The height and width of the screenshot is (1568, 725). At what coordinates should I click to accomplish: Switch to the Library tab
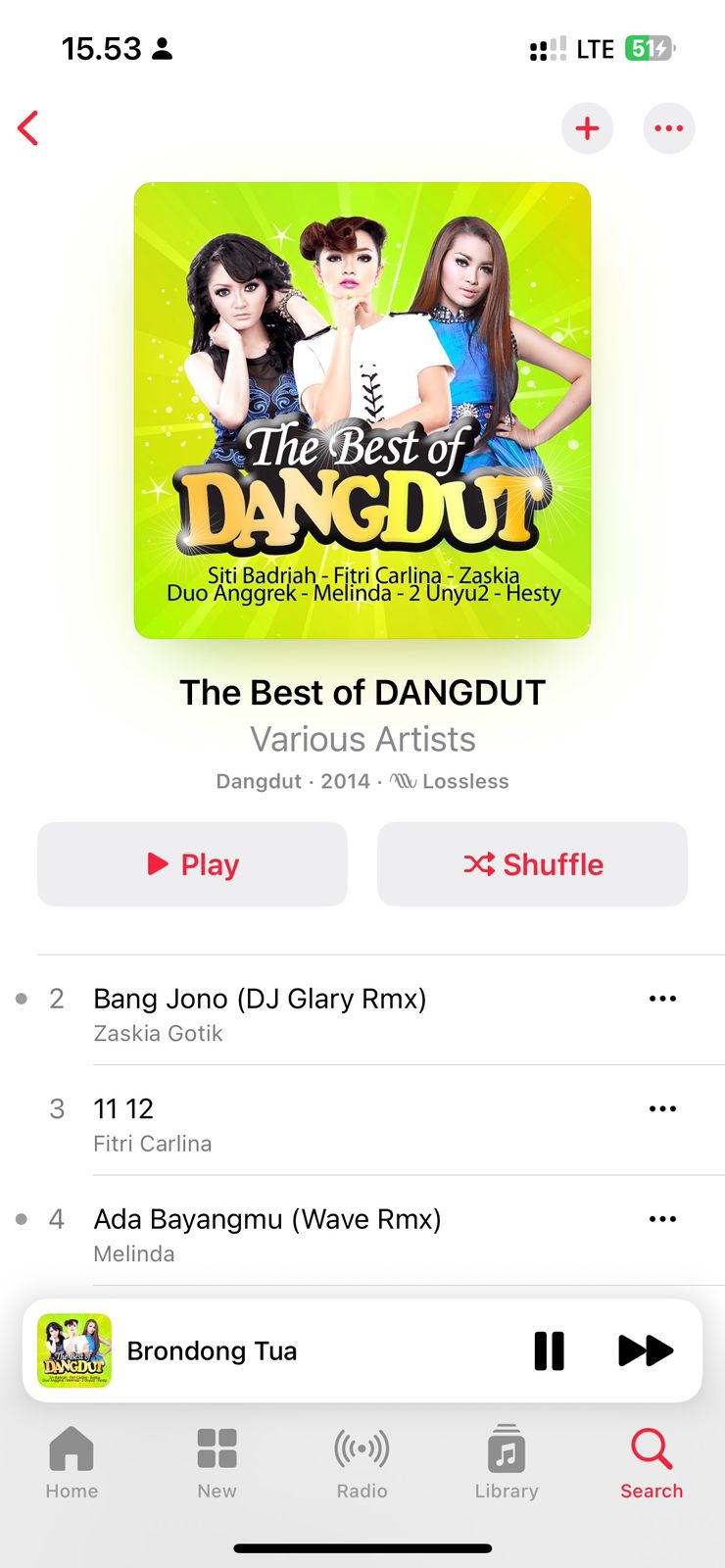pyautogui.click(x=507, y=1462)
